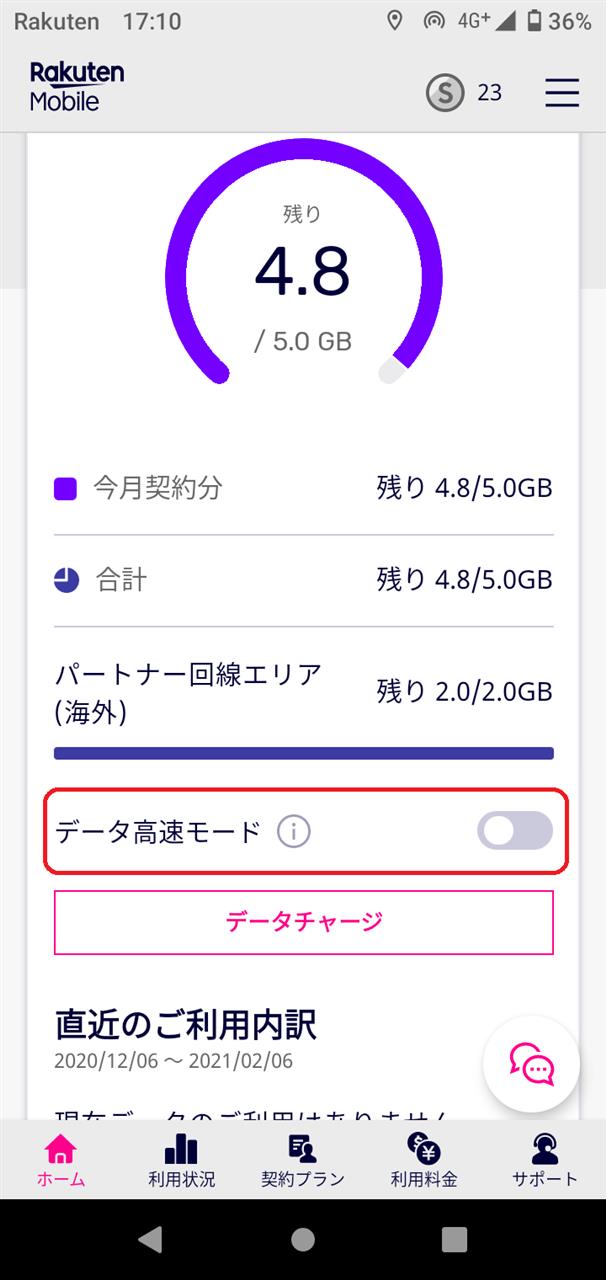Open the 契約プラン tab

[x=302, y=1159]
